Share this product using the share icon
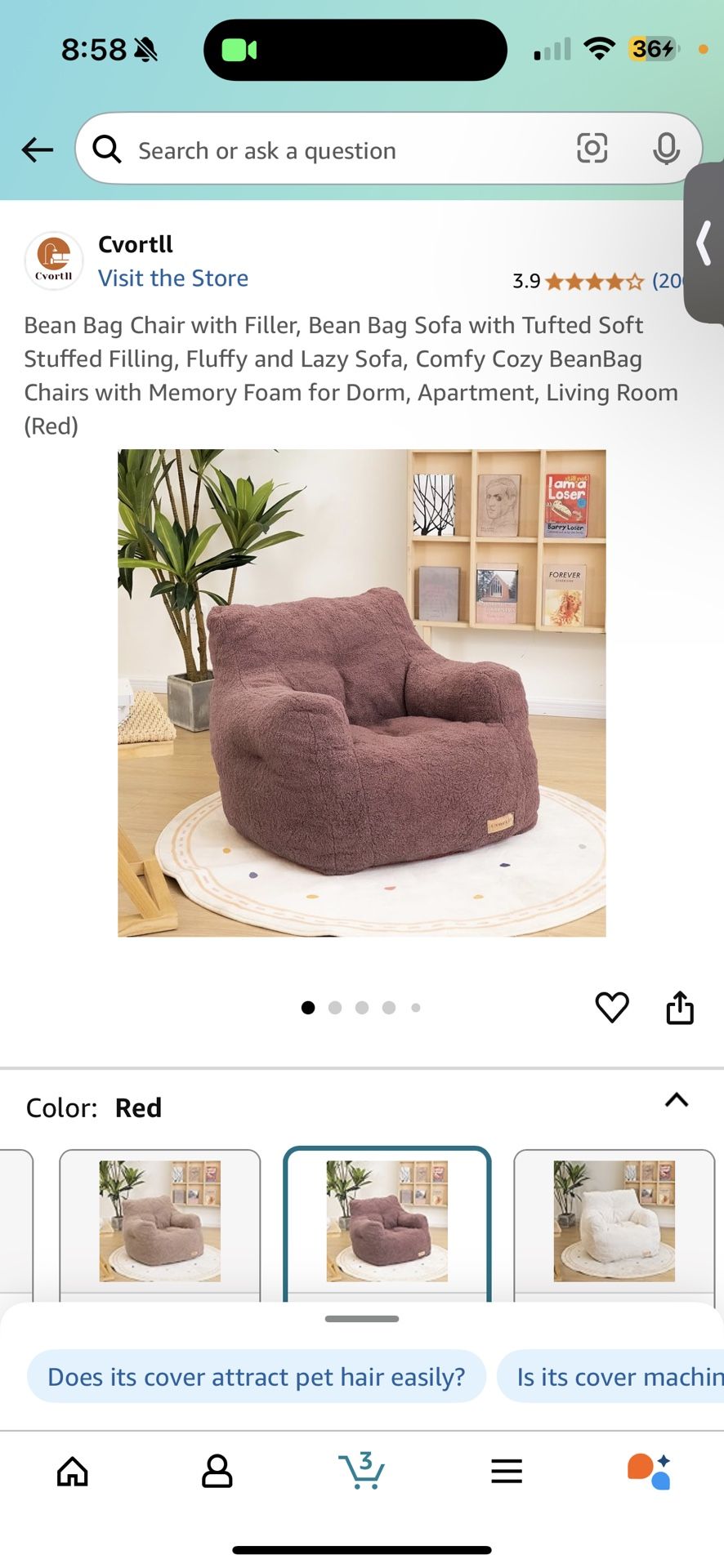 pos(680,1007)
